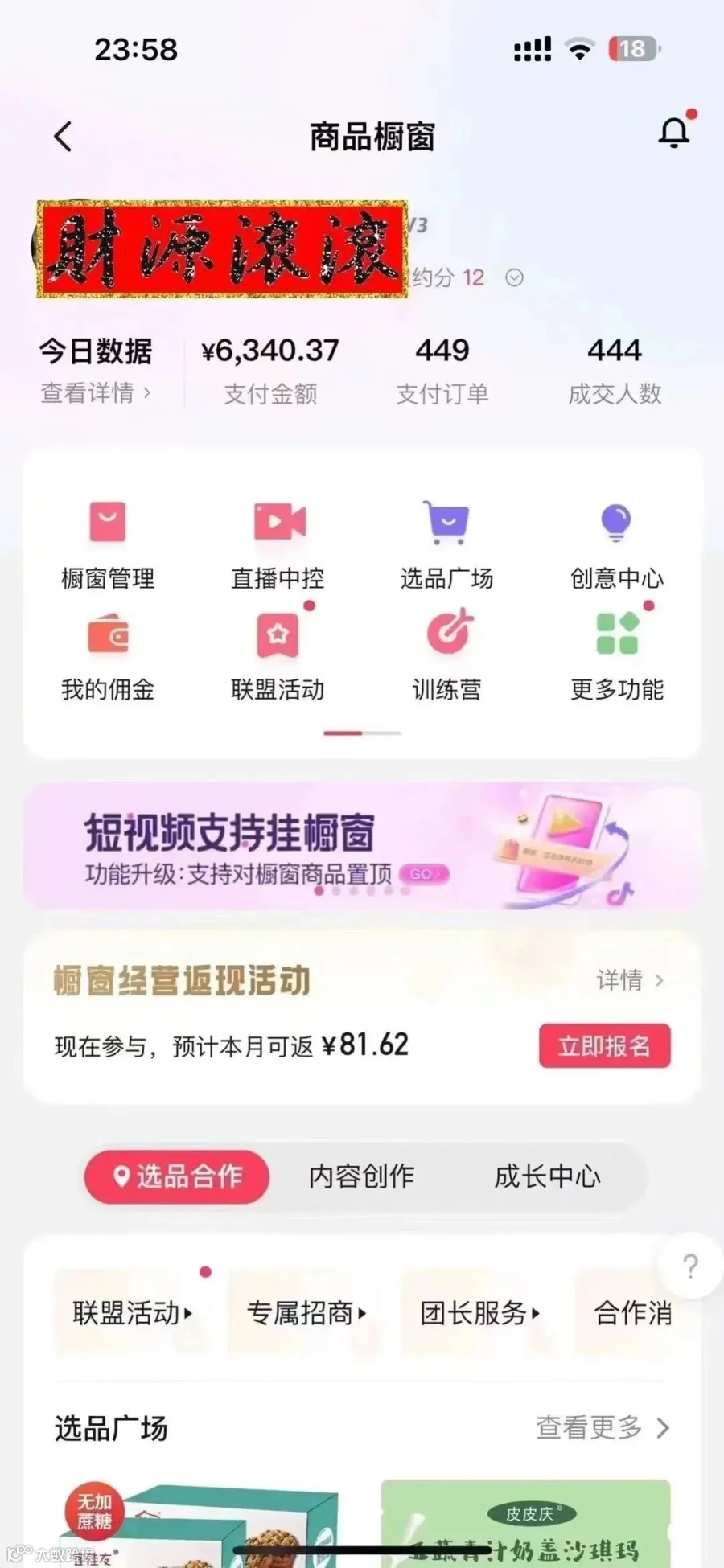Tap 立即报名 to sign up
The image size is (724, 1568).
click(x=604, y=1045)
